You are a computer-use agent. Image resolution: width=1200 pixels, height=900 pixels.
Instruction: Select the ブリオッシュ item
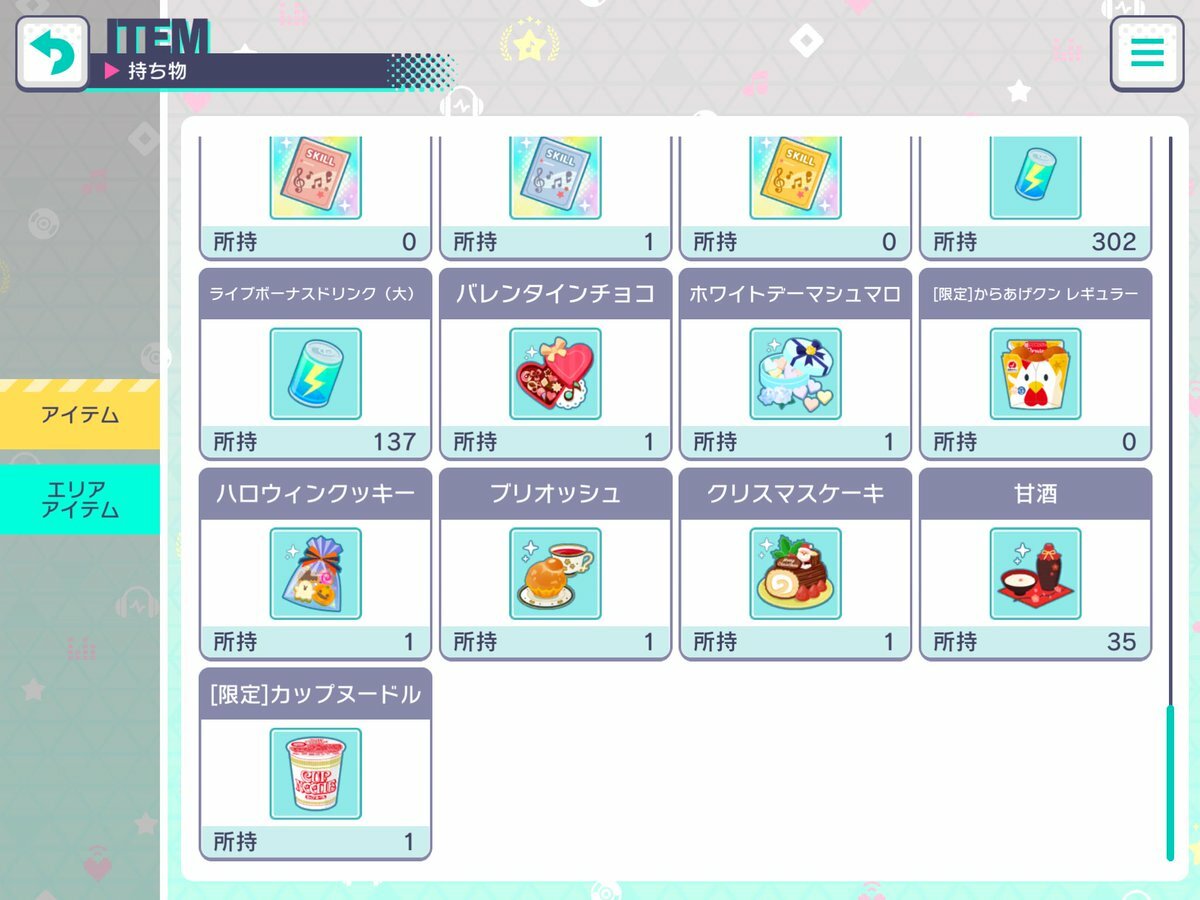(555, 573)
